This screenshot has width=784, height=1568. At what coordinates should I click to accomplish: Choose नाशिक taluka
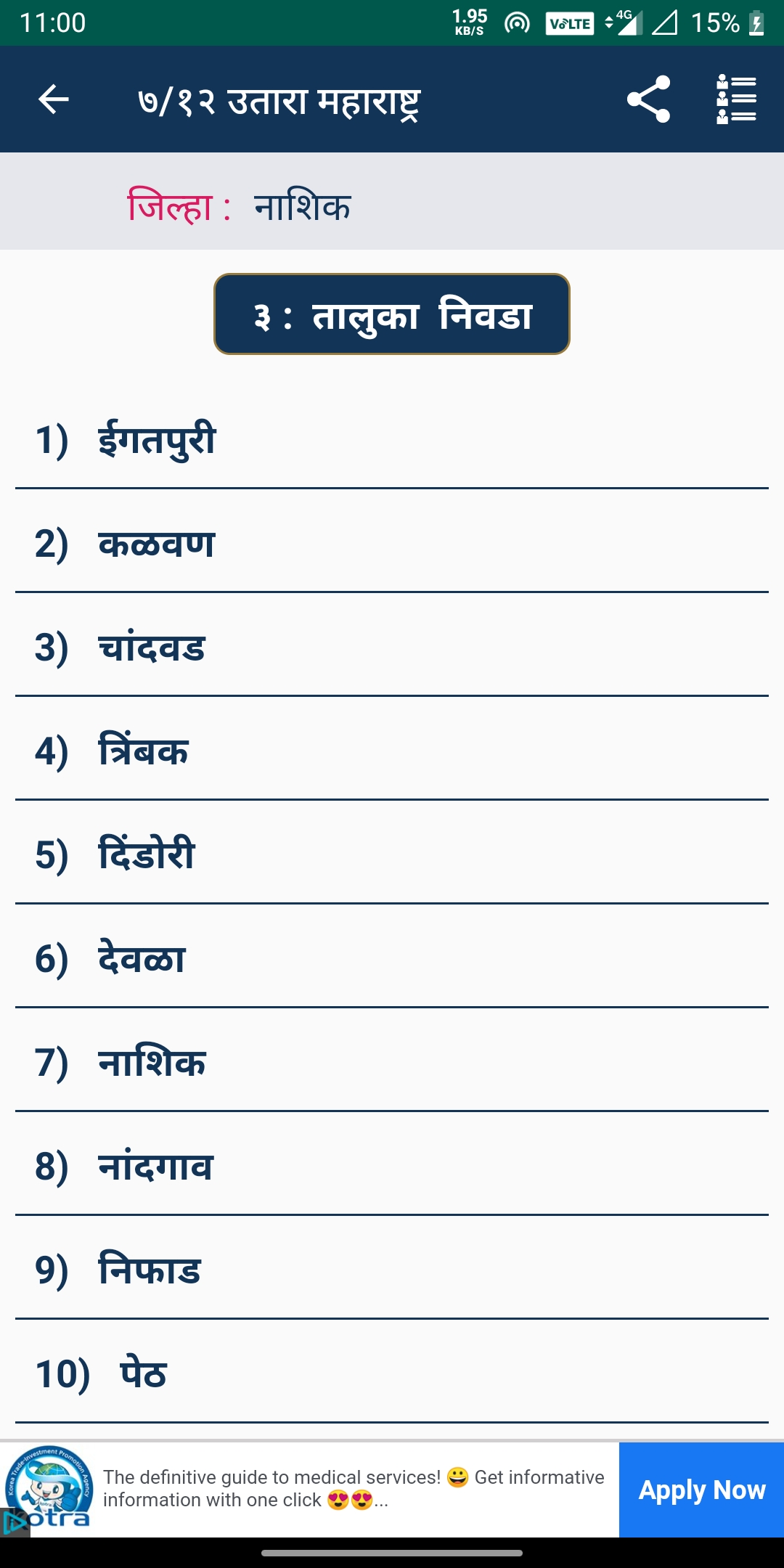(392, 1061)
